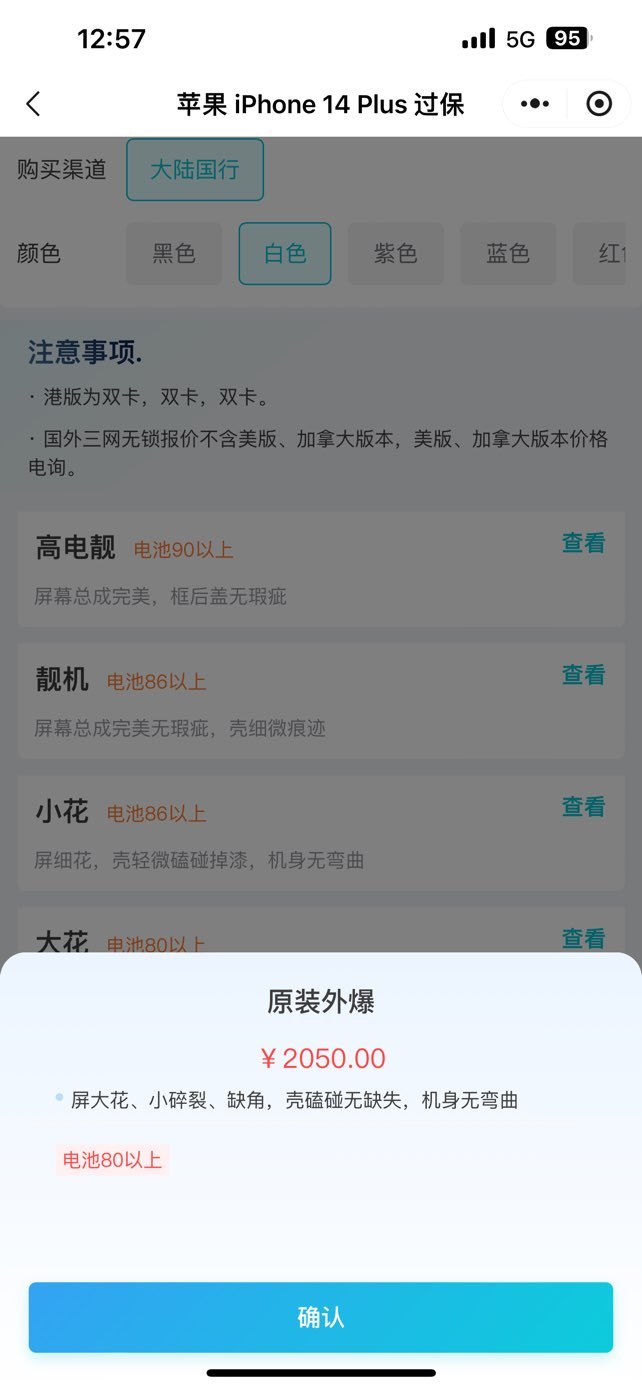Confirm the 原装外爆 quote with 确认
This screenshot has width=642, height=1389.
[x=320, y=1317]
